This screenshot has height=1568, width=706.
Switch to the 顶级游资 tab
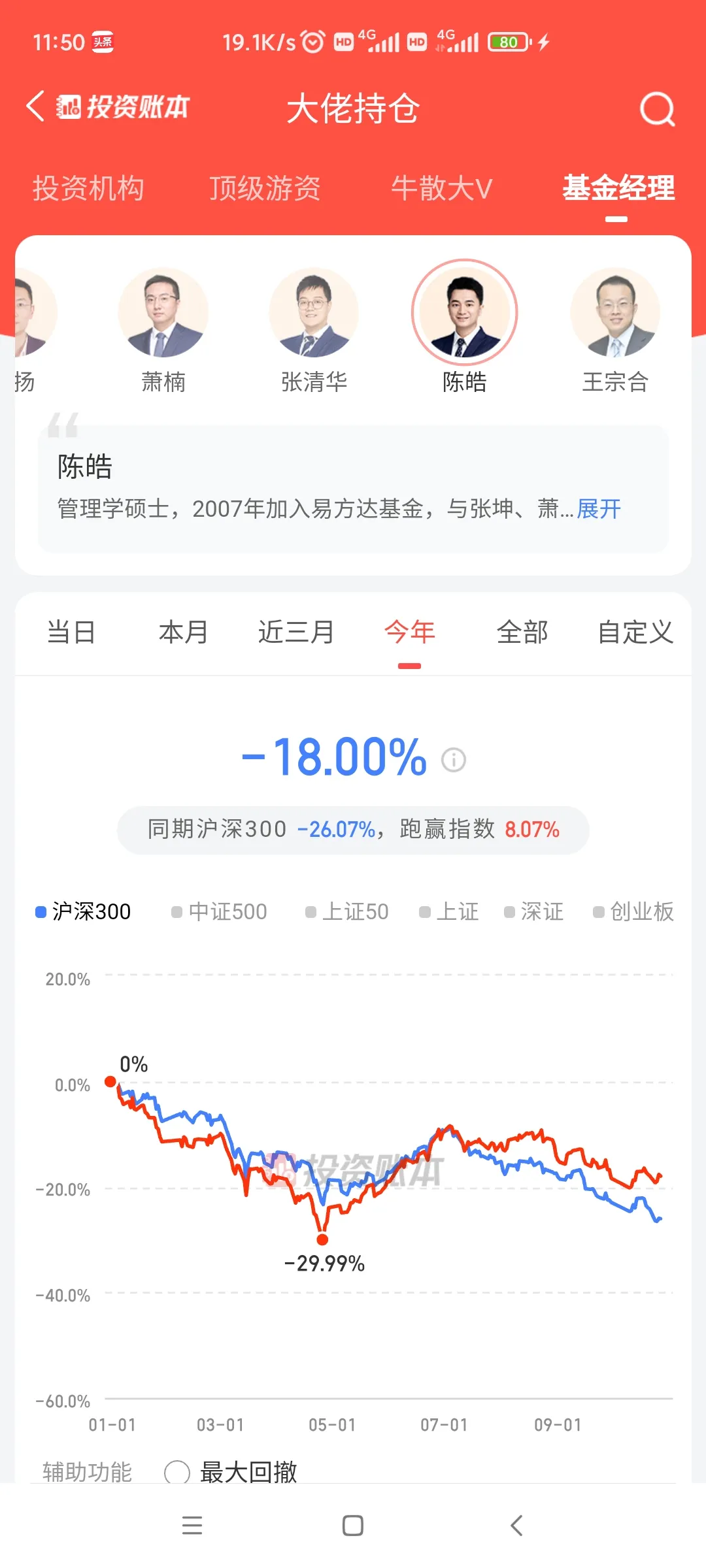tap(265, 188)
